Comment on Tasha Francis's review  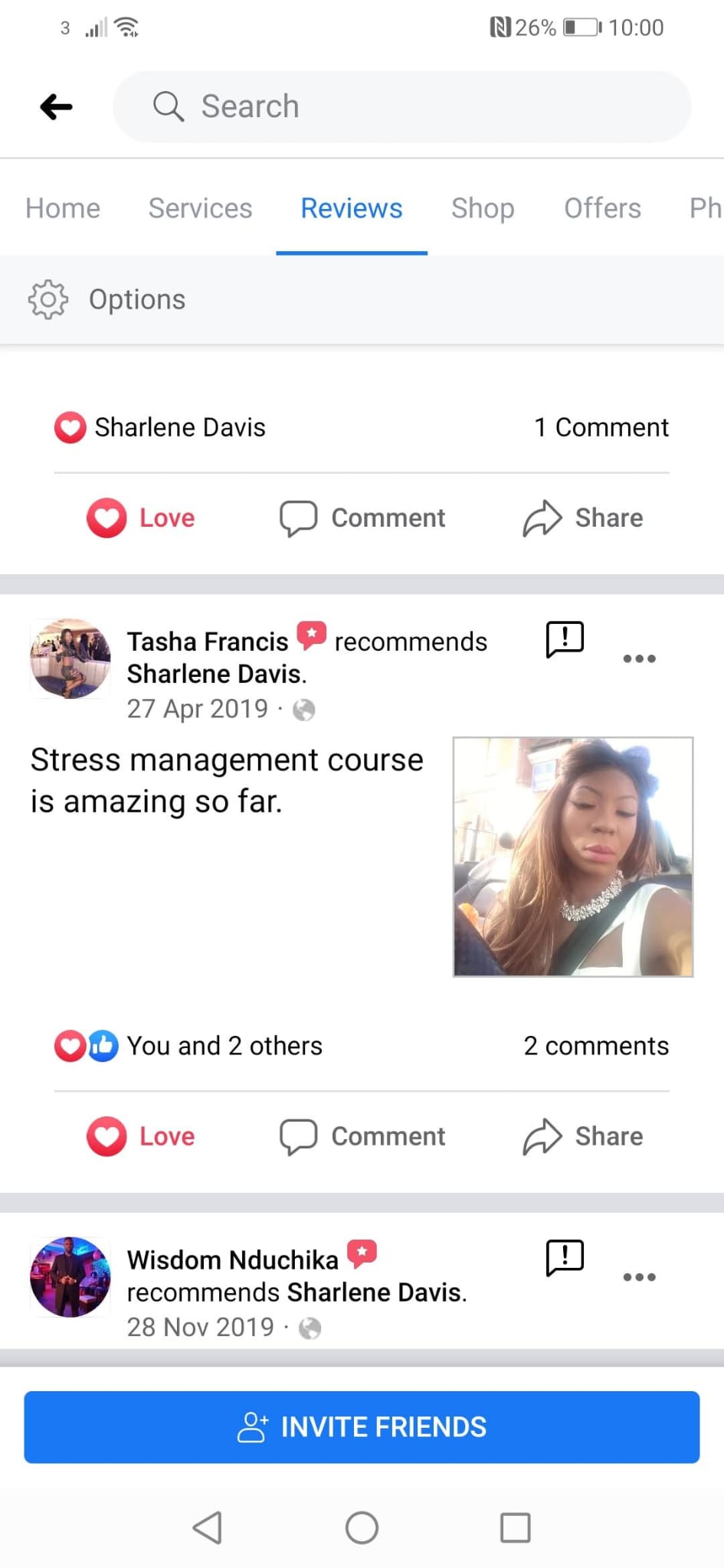[362, 1136]
